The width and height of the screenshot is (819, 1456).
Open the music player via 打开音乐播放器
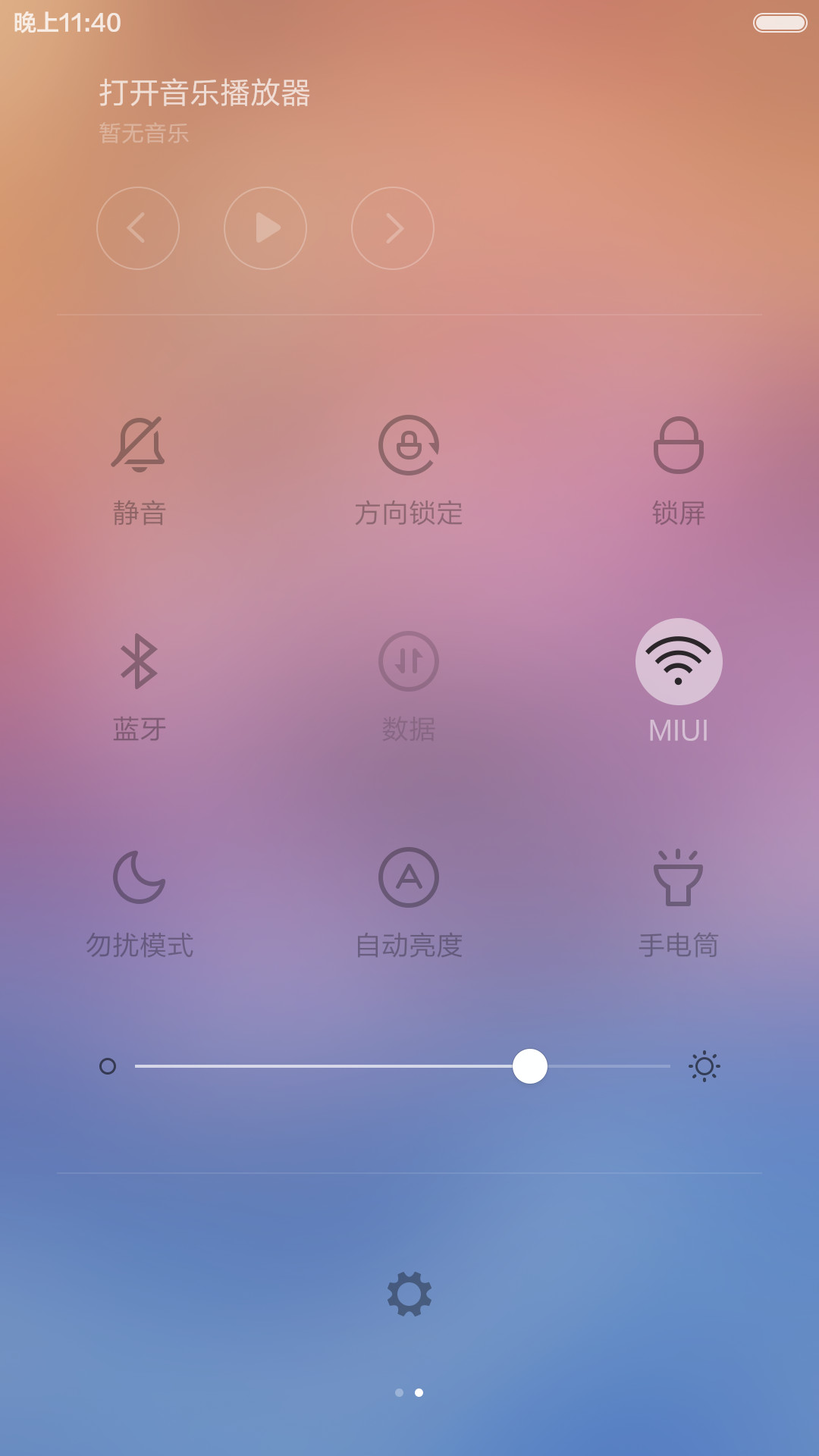point(205,93)
